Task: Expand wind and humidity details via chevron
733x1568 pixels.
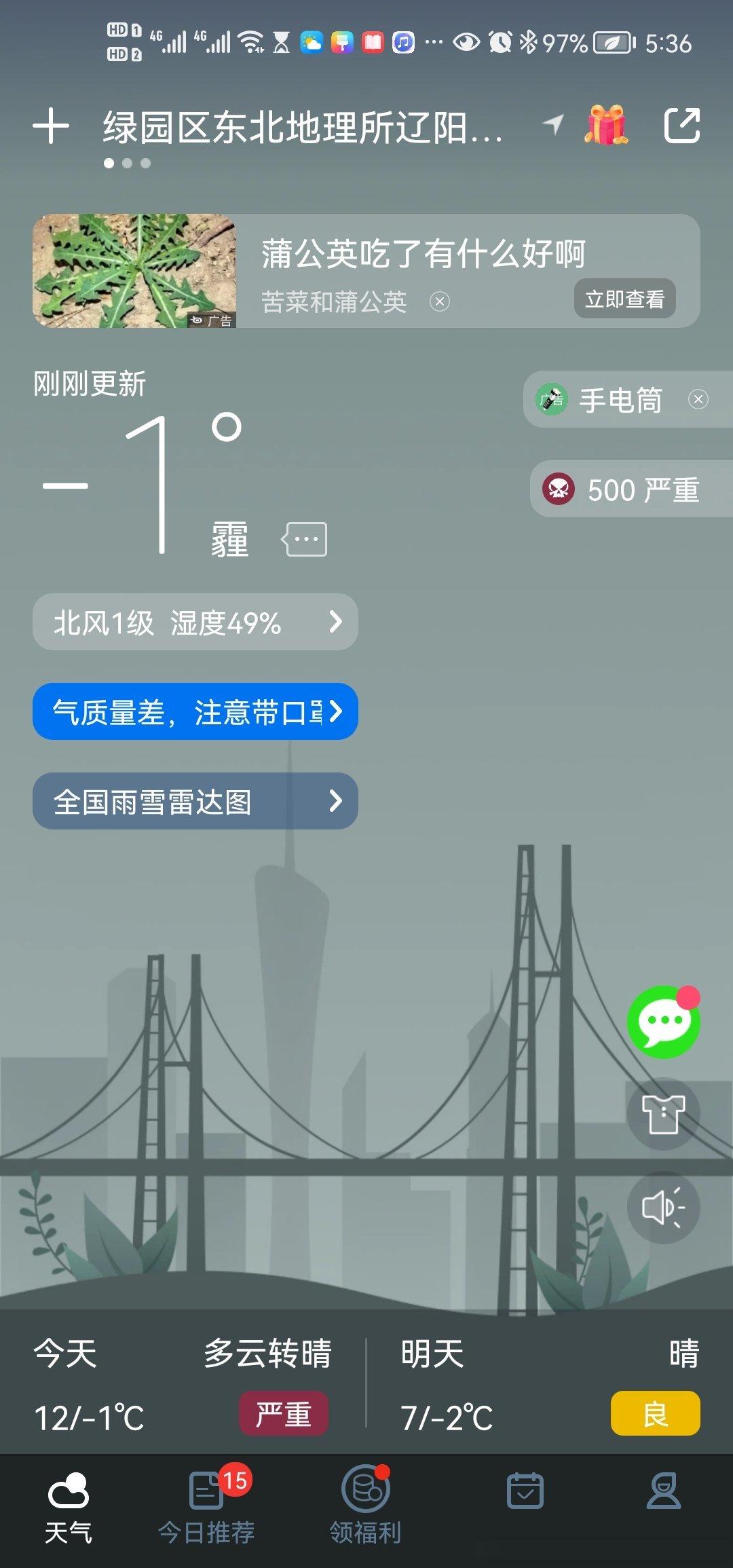Action: tap(337, 621)
